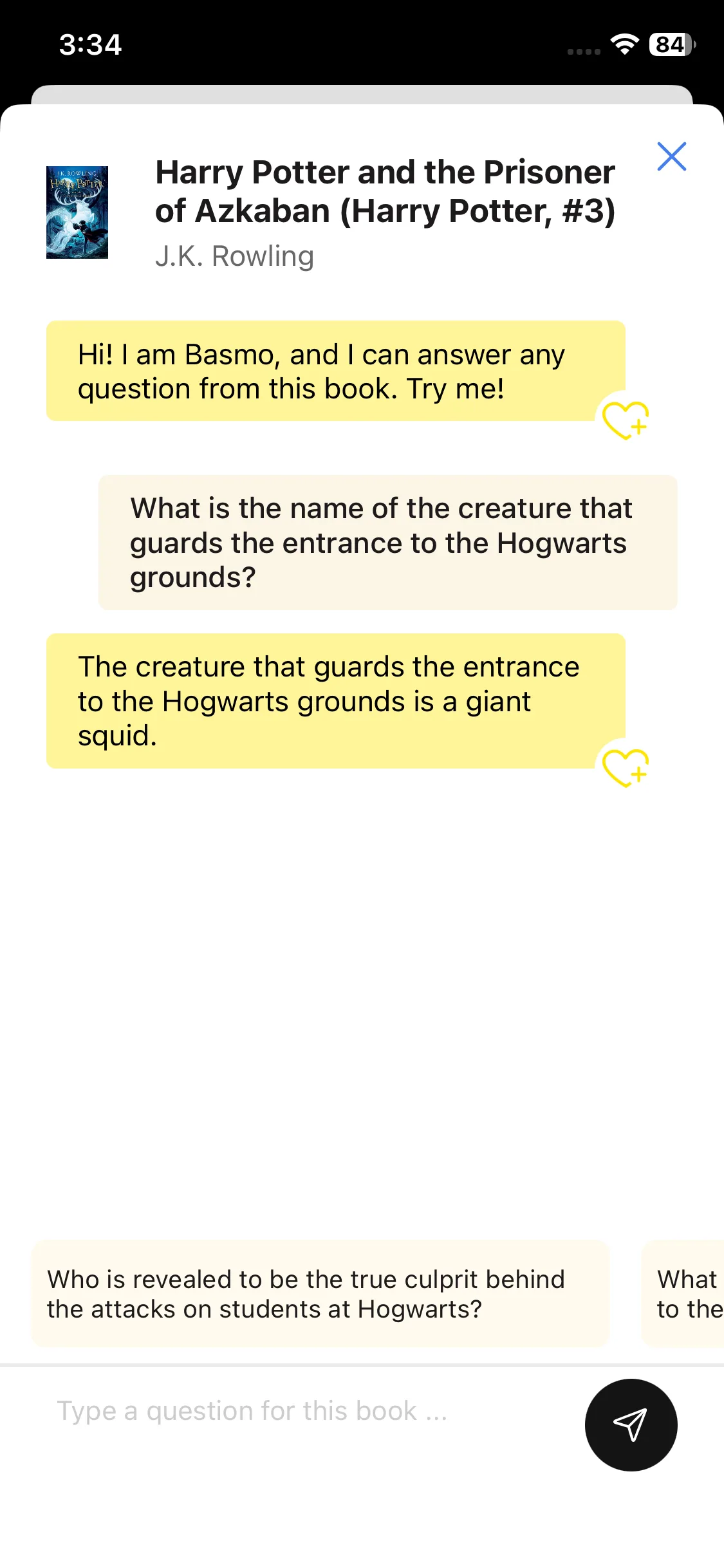Send the question with the paper plane button
724x1568 pixels.
631,1424
